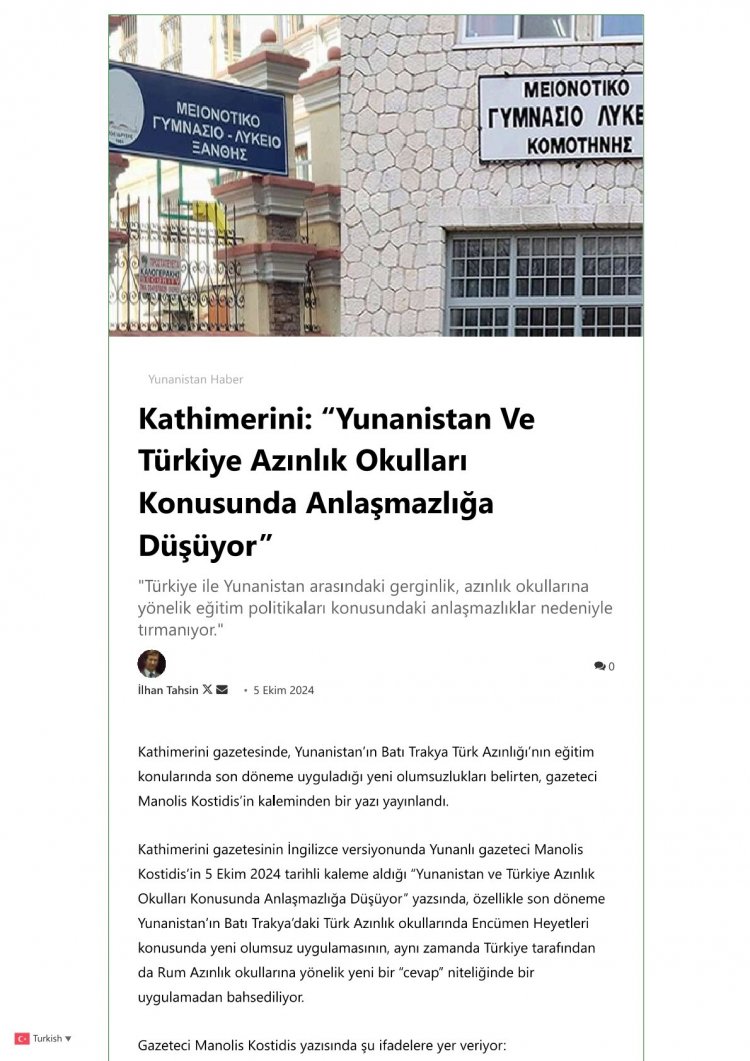The height and width of the screenshot is (1061, 750).
Task: Open the comments bubble icon
Action: coord(599,666)
